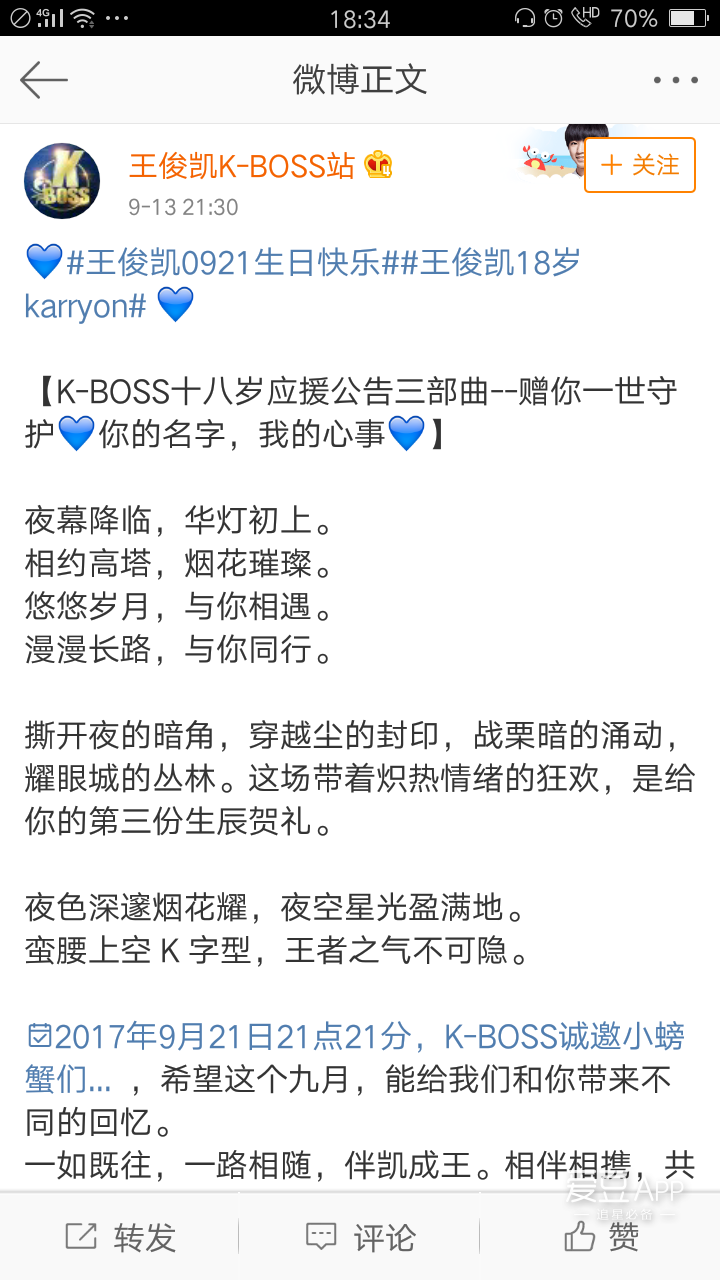Repost this Weibo with 转发
Image resolution: width=720 pixels, height=1280 pixels.
pyautogui.click(x=120, y=1238)
